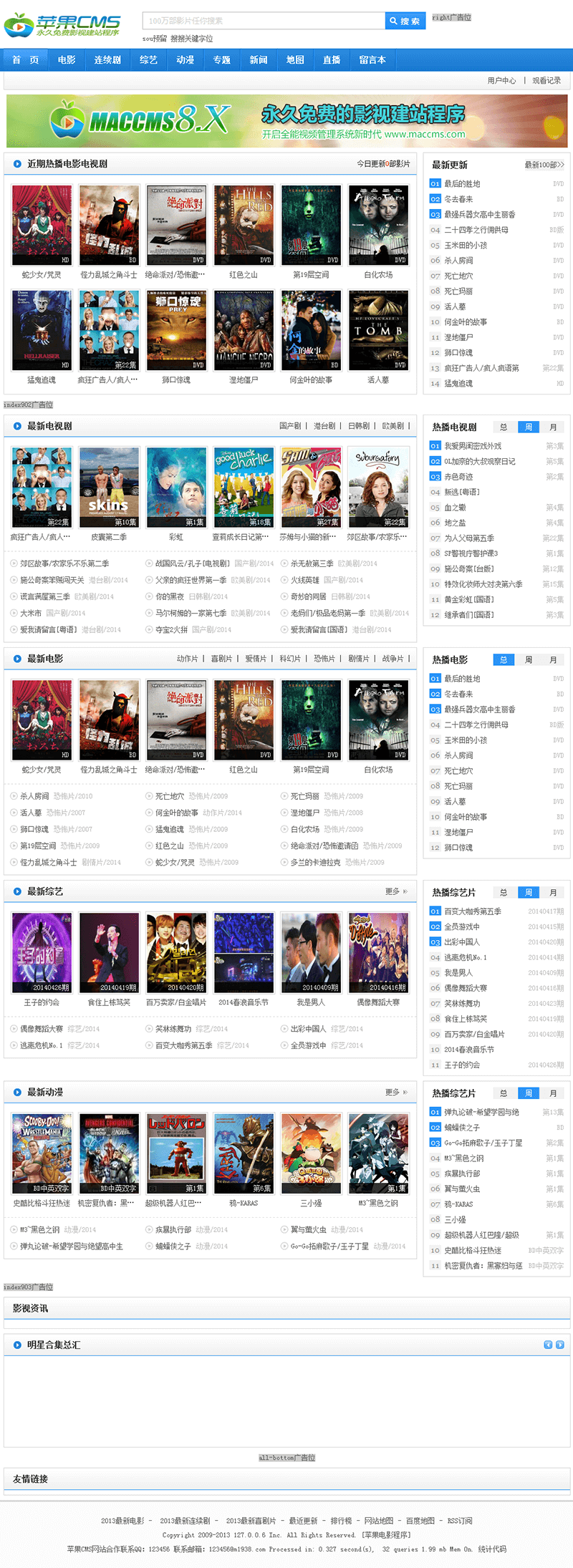Open the 三小强 anime poster thumbnail
The width and height of the screenshot is (573, 1568).
coord(311,1153)
